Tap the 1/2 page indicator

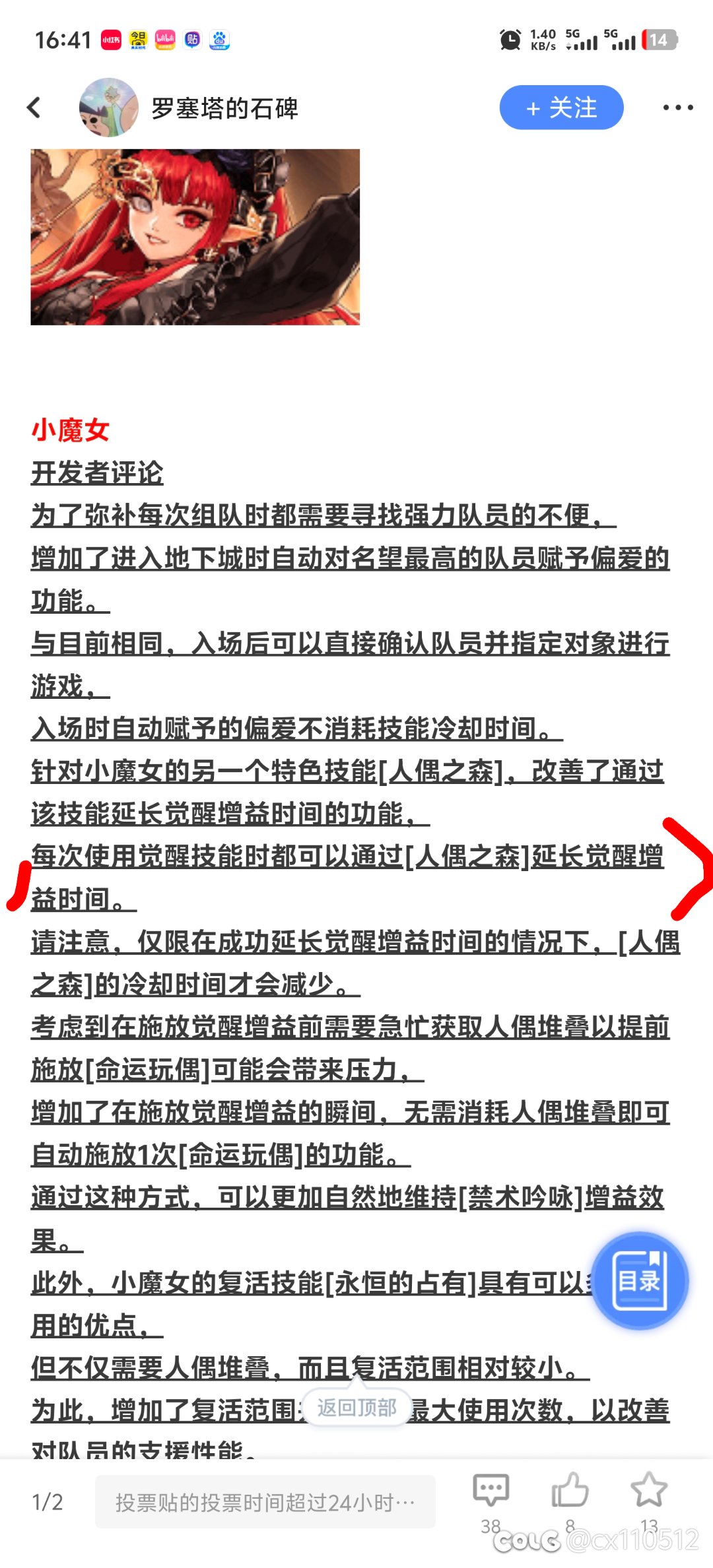coord(48,1503)
